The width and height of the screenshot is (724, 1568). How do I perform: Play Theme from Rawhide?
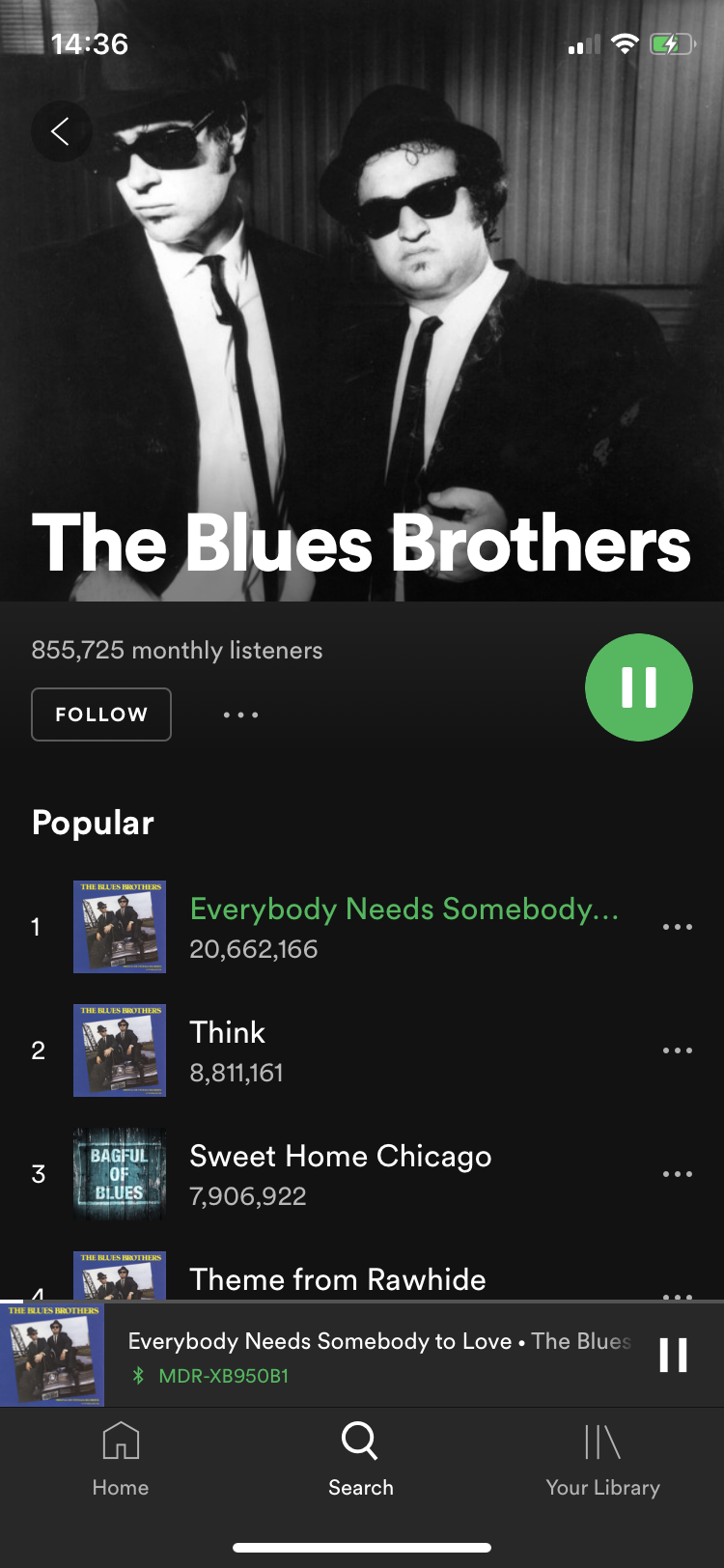338,1279
